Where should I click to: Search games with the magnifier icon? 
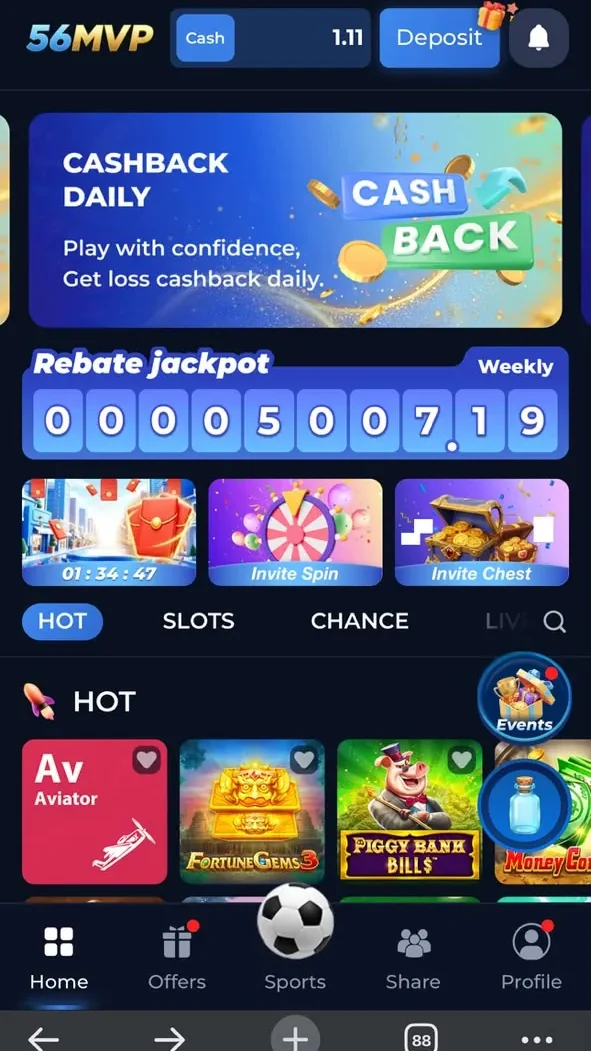554,623
